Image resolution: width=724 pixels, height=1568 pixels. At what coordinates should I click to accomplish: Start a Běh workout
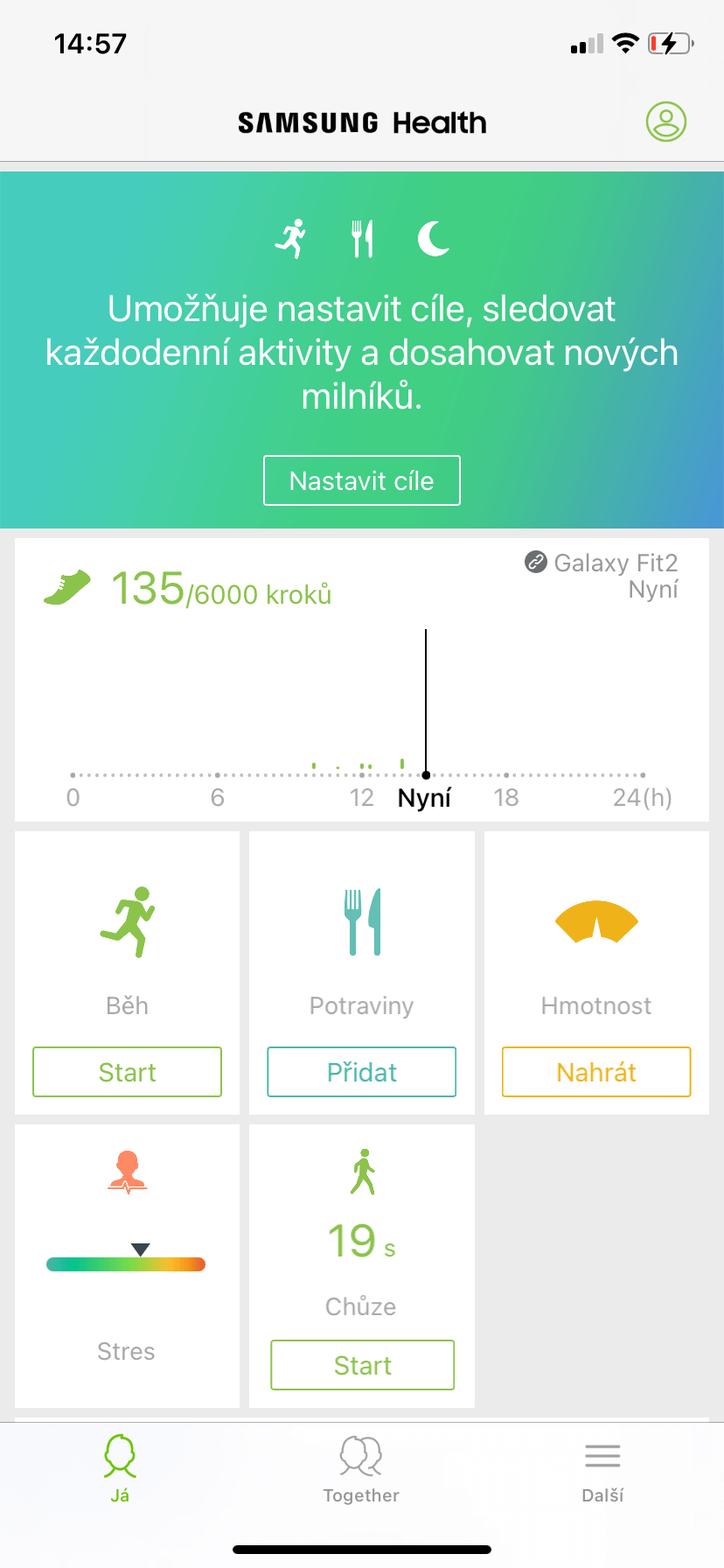127,1072
